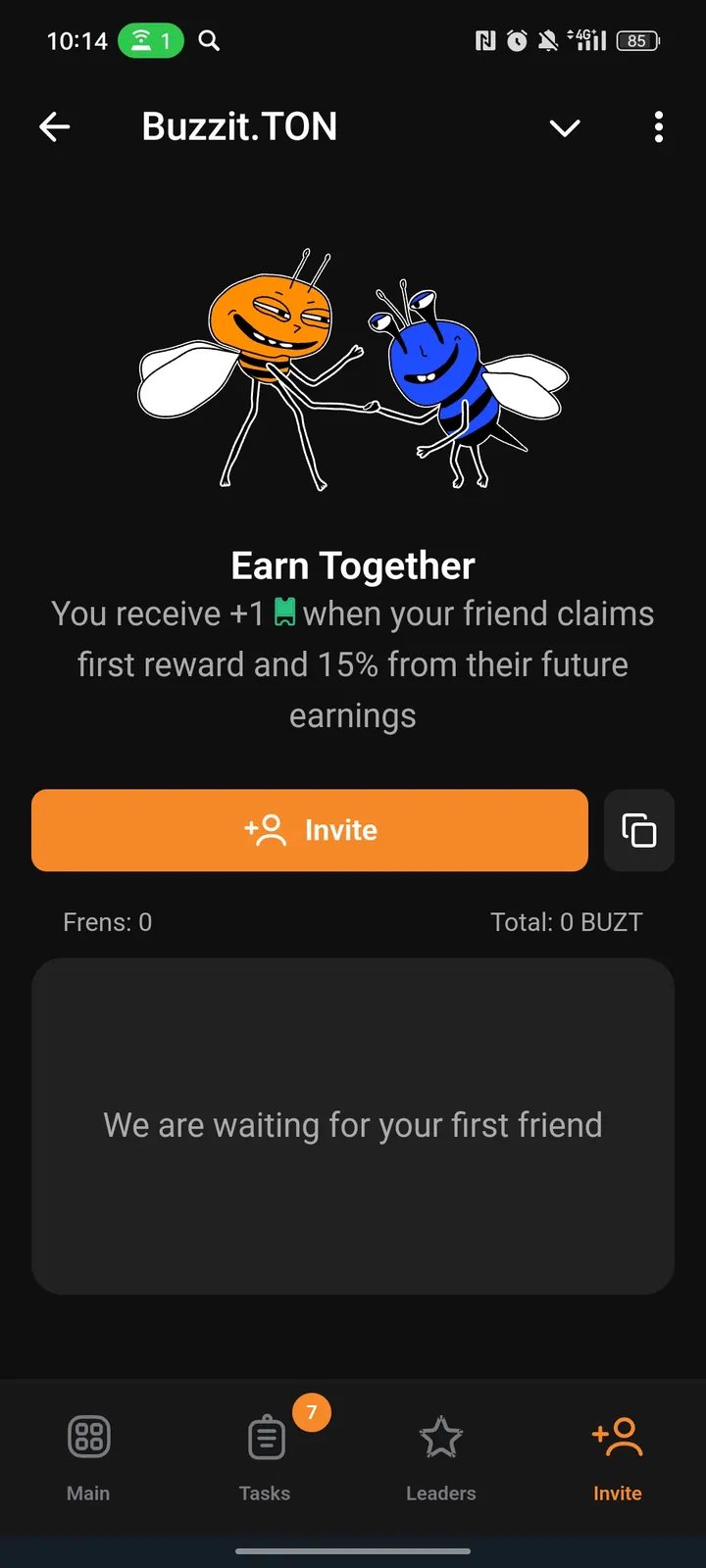Tap the waiting-for-first-friend card
Image resolution: width=706 pixels, height=1568 pixels.
coord(353,1126)
